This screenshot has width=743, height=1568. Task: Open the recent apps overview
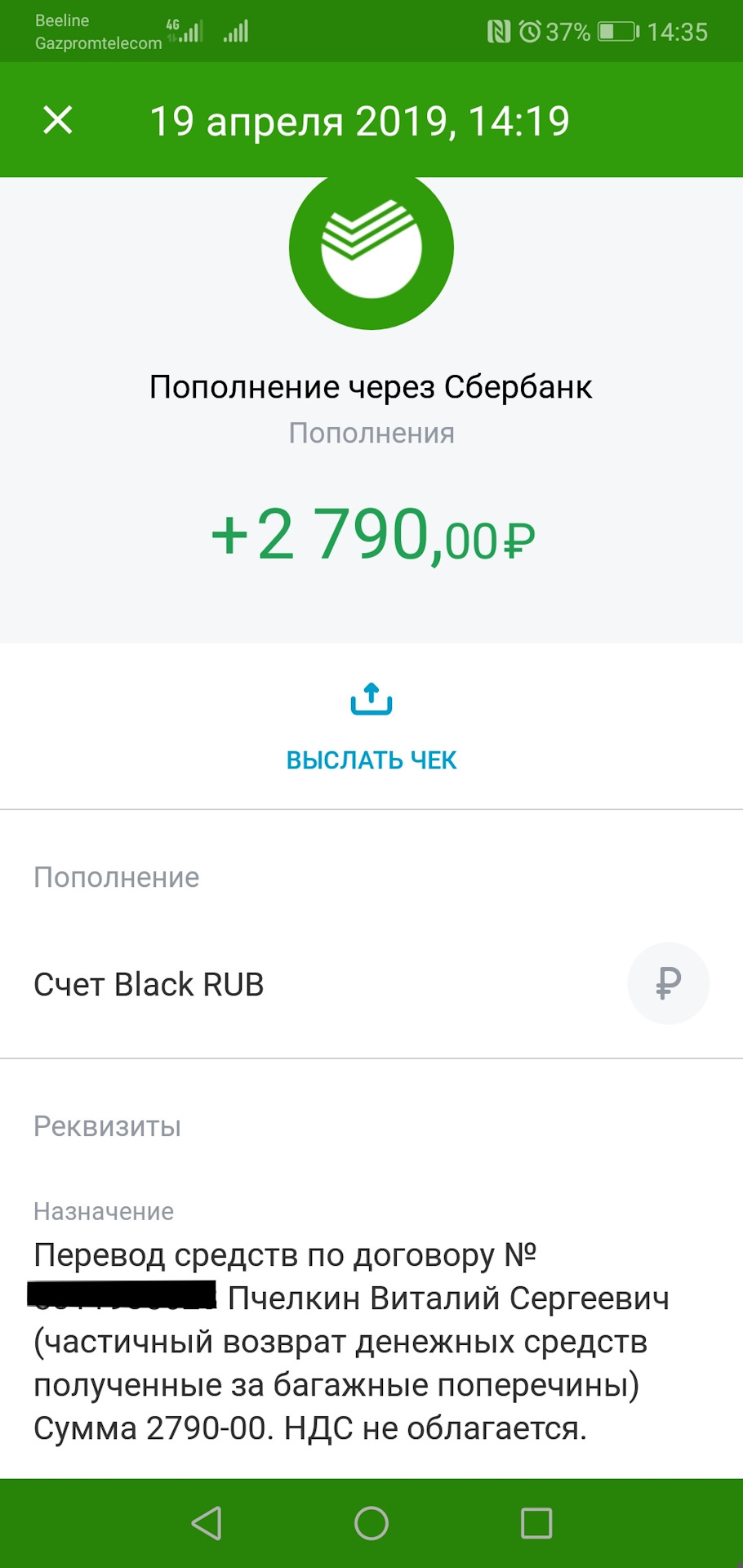(536, 1523)
